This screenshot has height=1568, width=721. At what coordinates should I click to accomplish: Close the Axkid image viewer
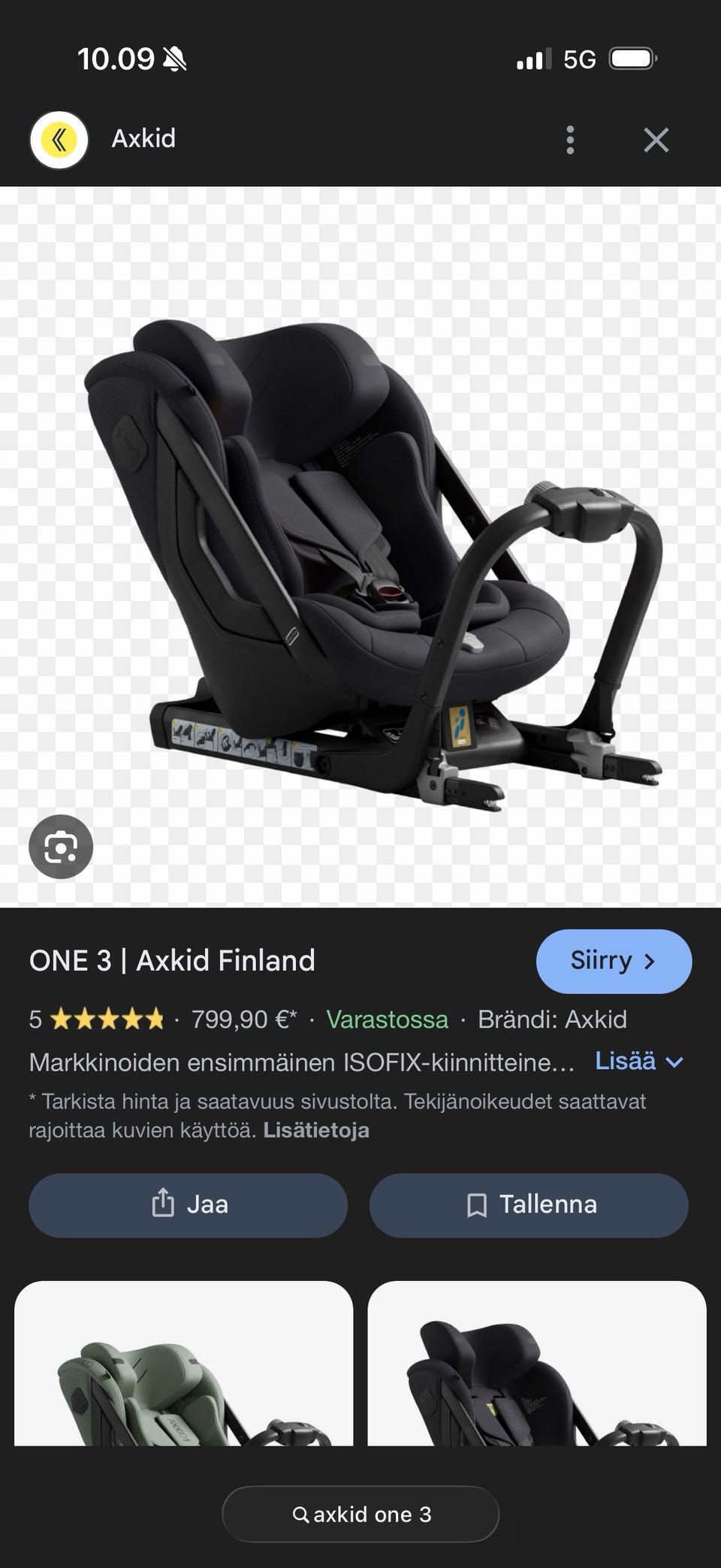pyautogui.click(x=656, y=140)
